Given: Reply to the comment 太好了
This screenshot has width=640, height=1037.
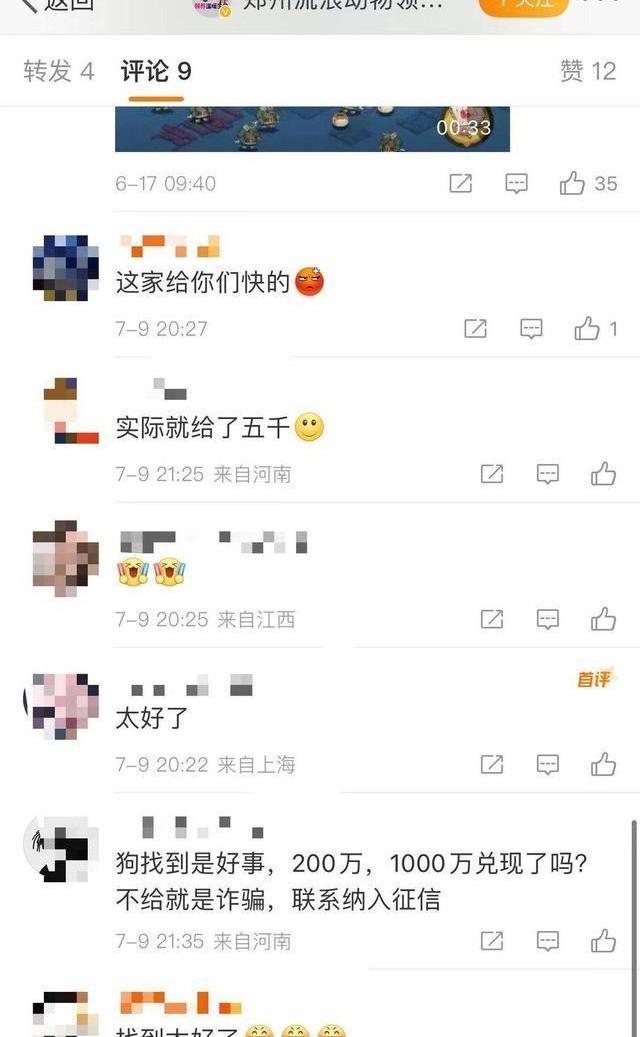Looking at the screenshot, I should [x=547, y=765].
